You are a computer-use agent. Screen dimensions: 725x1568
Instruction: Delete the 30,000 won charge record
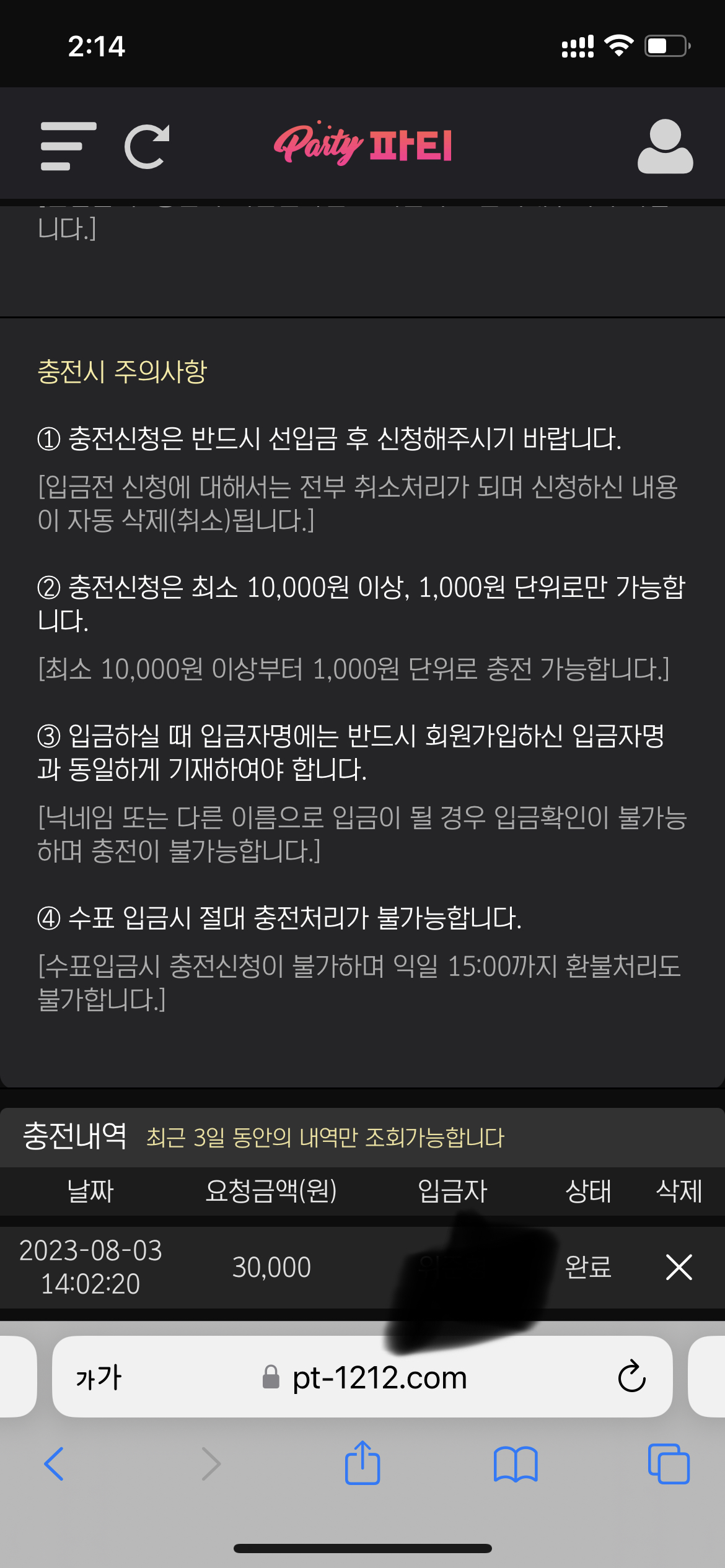pos(679,1267)
